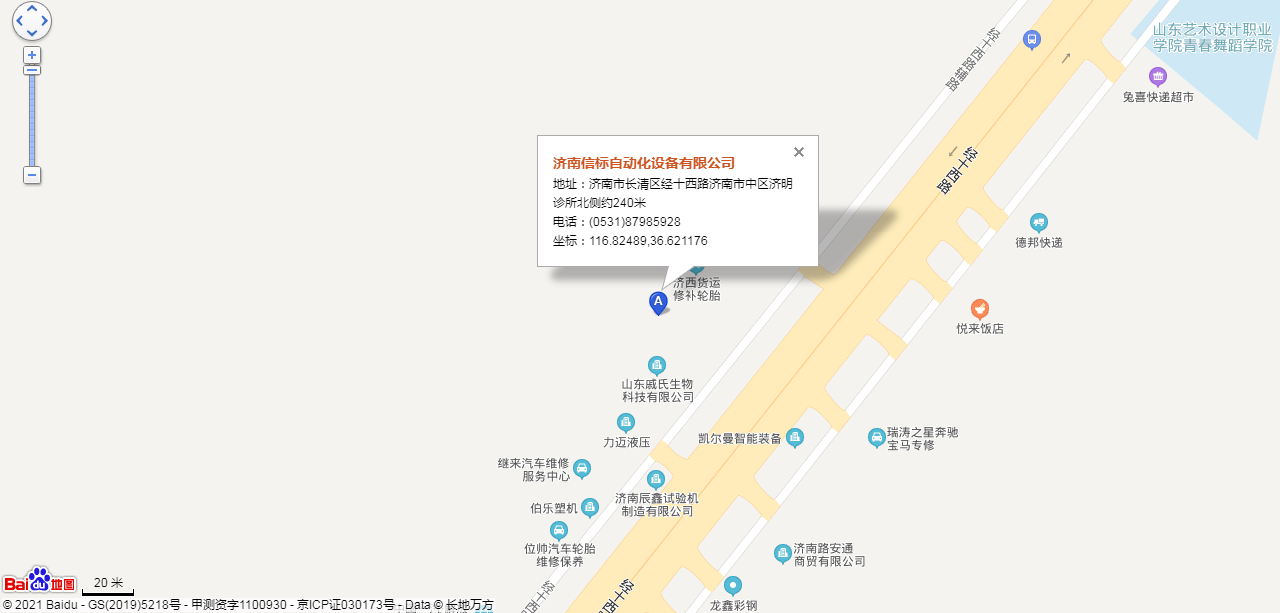Tap the 龙鑫彩钢 location pin
The image size is (1280, 613).
733,585
